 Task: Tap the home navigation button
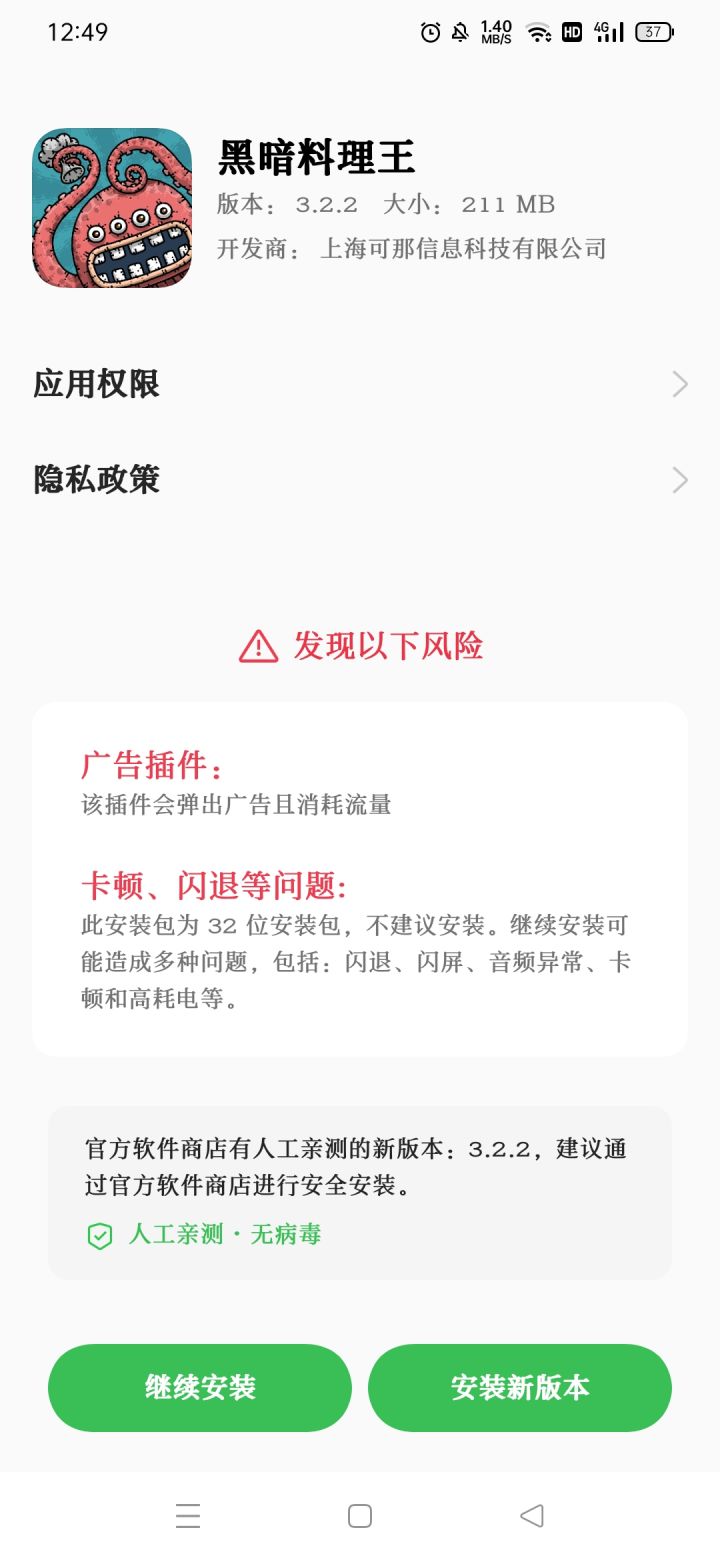[x=359, y=1516]
